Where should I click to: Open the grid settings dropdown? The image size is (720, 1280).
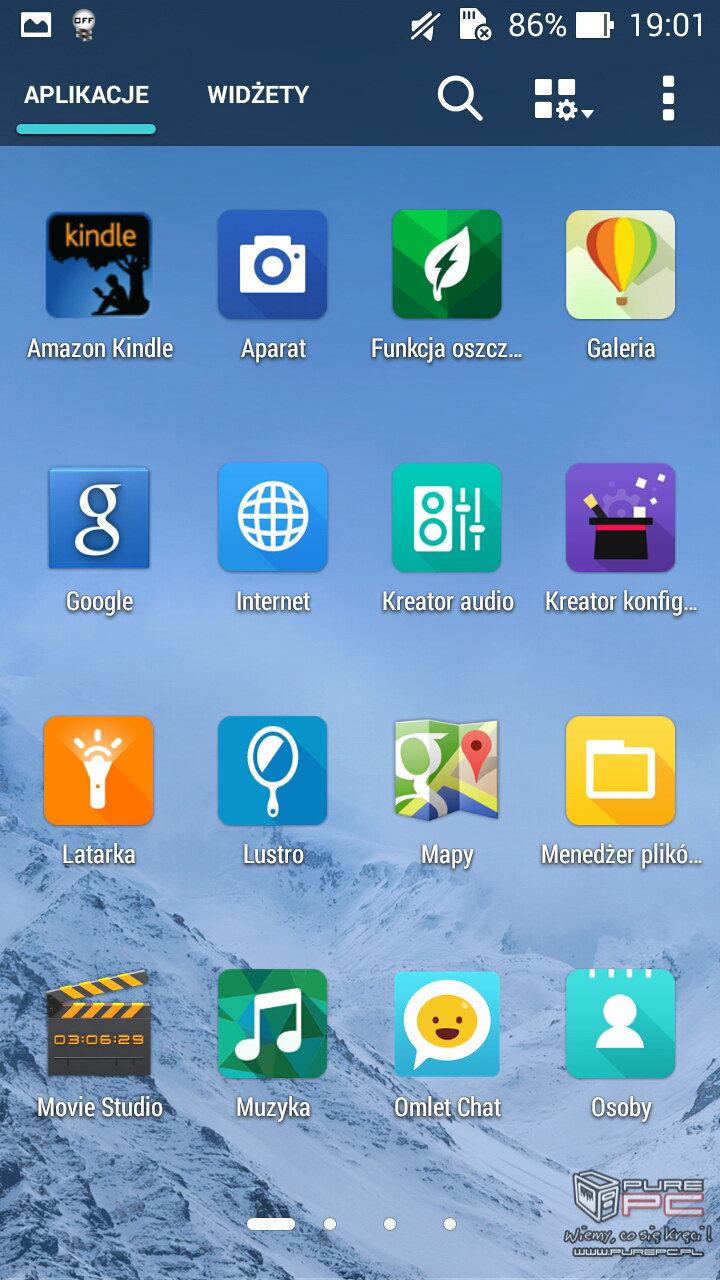tap(562, 100)
